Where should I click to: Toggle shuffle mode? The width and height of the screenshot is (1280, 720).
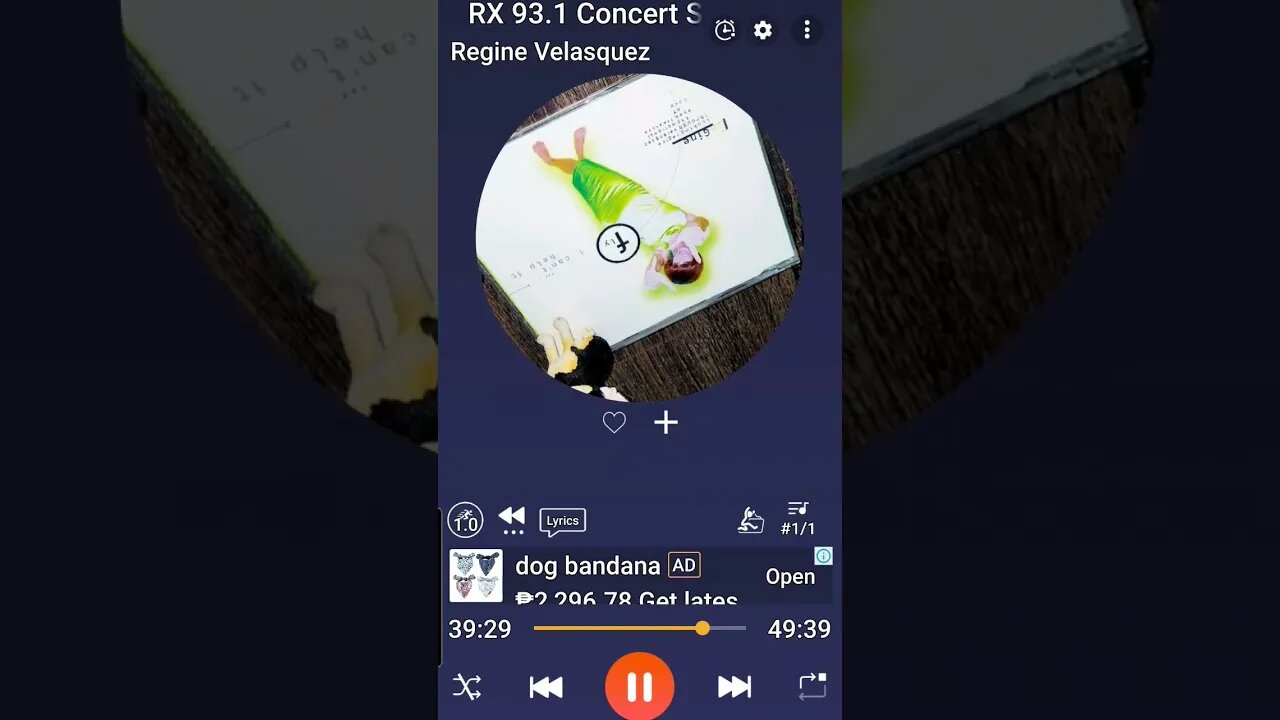tap(467, 687)
